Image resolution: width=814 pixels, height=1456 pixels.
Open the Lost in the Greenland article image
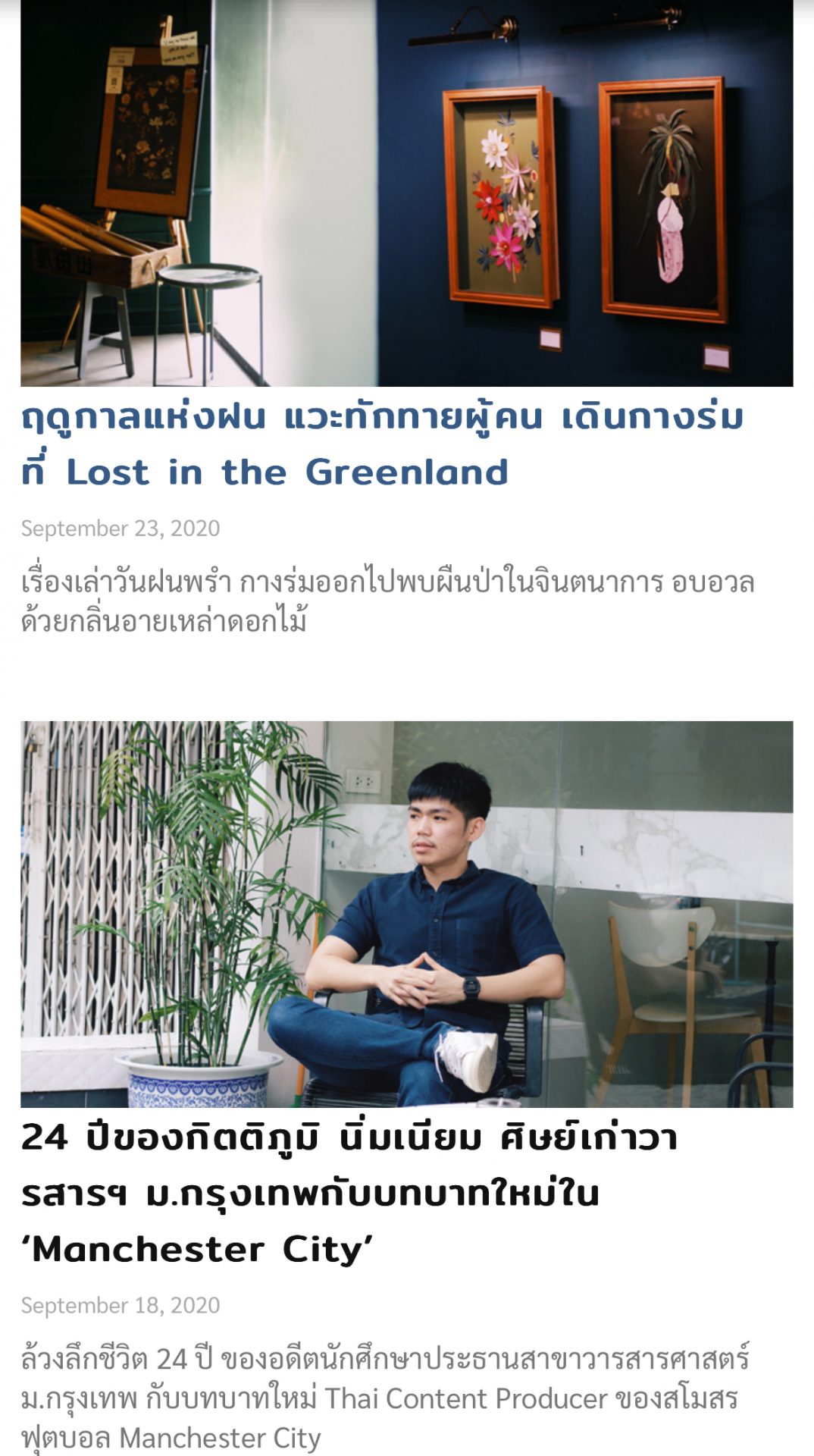click(x=406, y=193)
